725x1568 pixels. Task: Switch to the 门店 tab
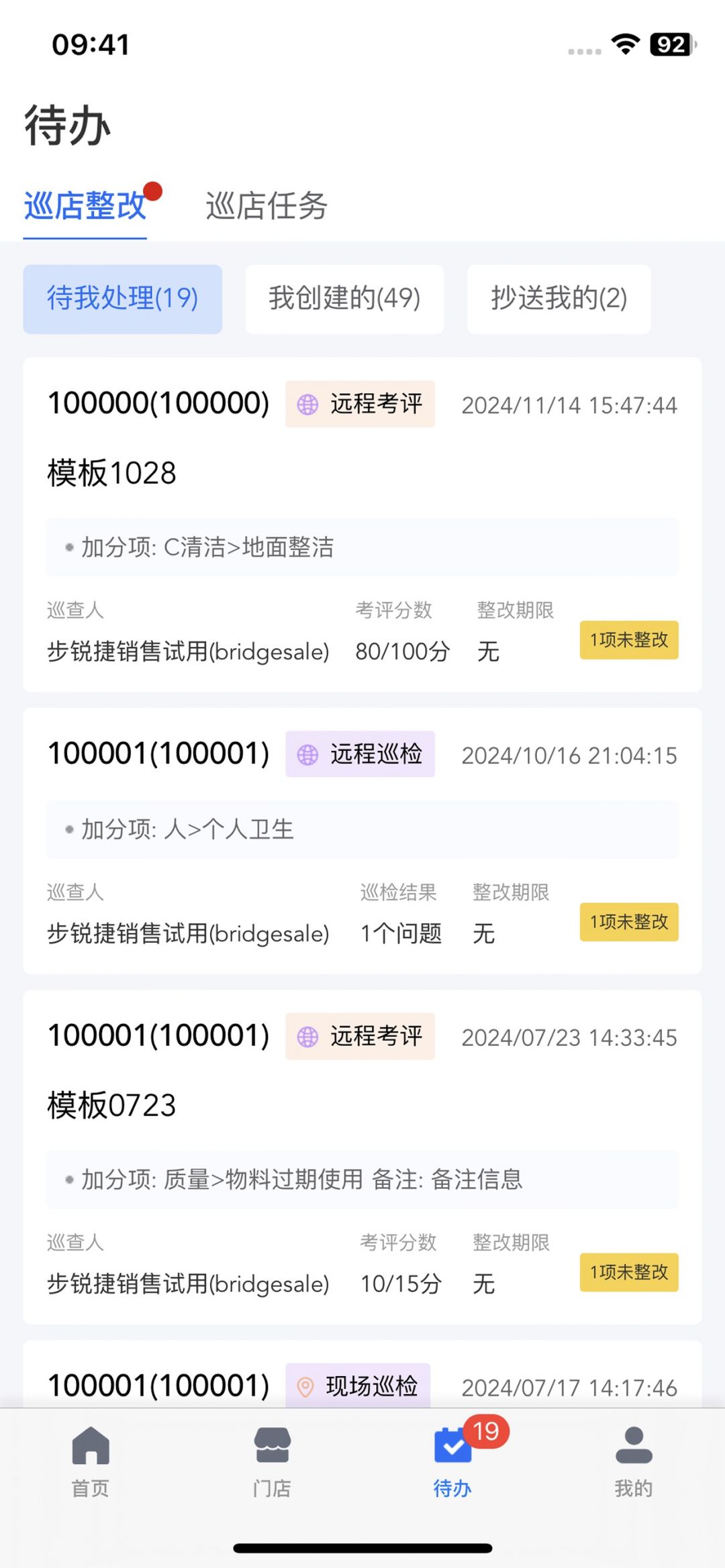point(272,1460)
